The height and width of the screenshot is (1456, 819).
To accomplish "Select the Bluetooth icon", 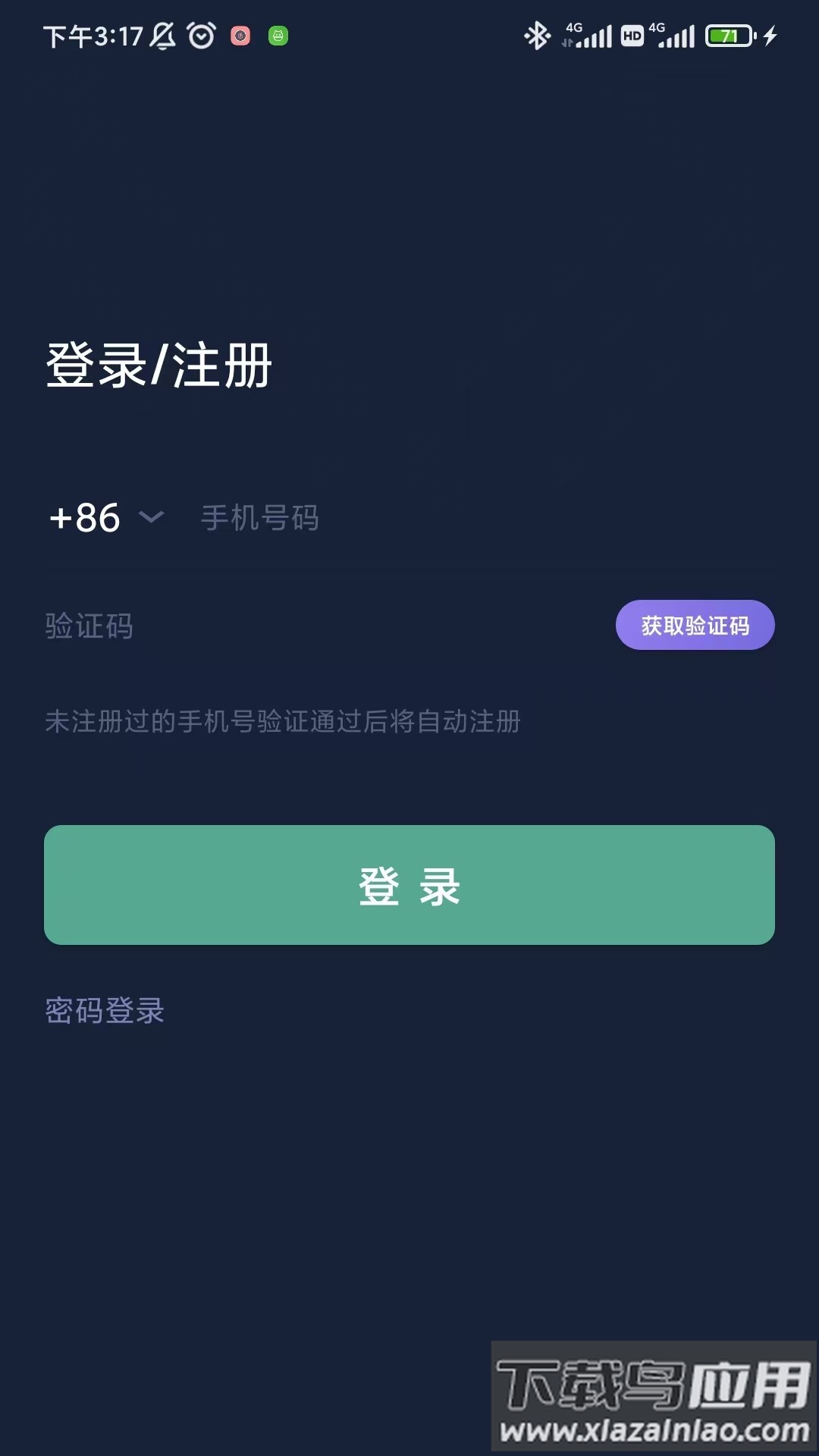I will coord(540,34).
